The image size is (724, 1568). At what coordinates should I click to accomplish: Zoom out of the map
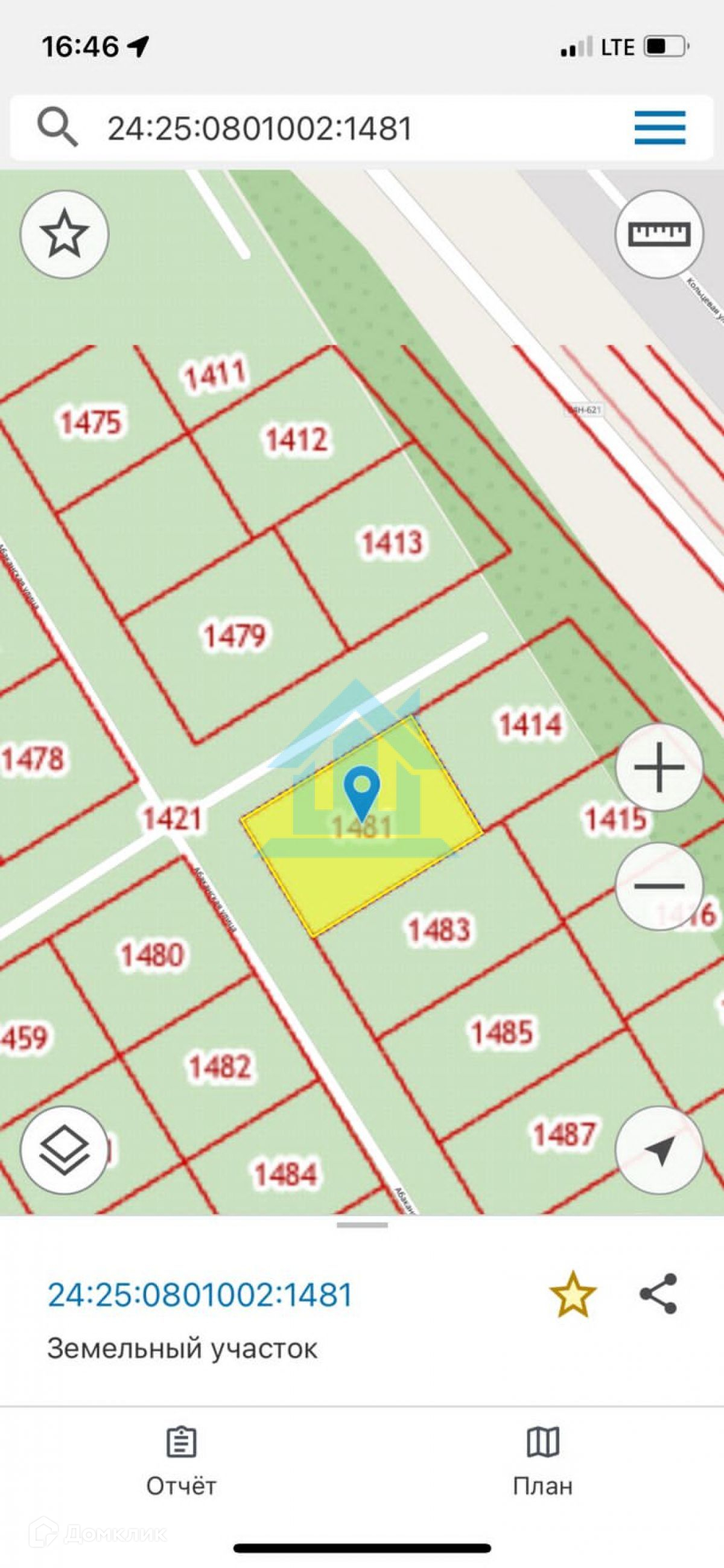(659, 885)
